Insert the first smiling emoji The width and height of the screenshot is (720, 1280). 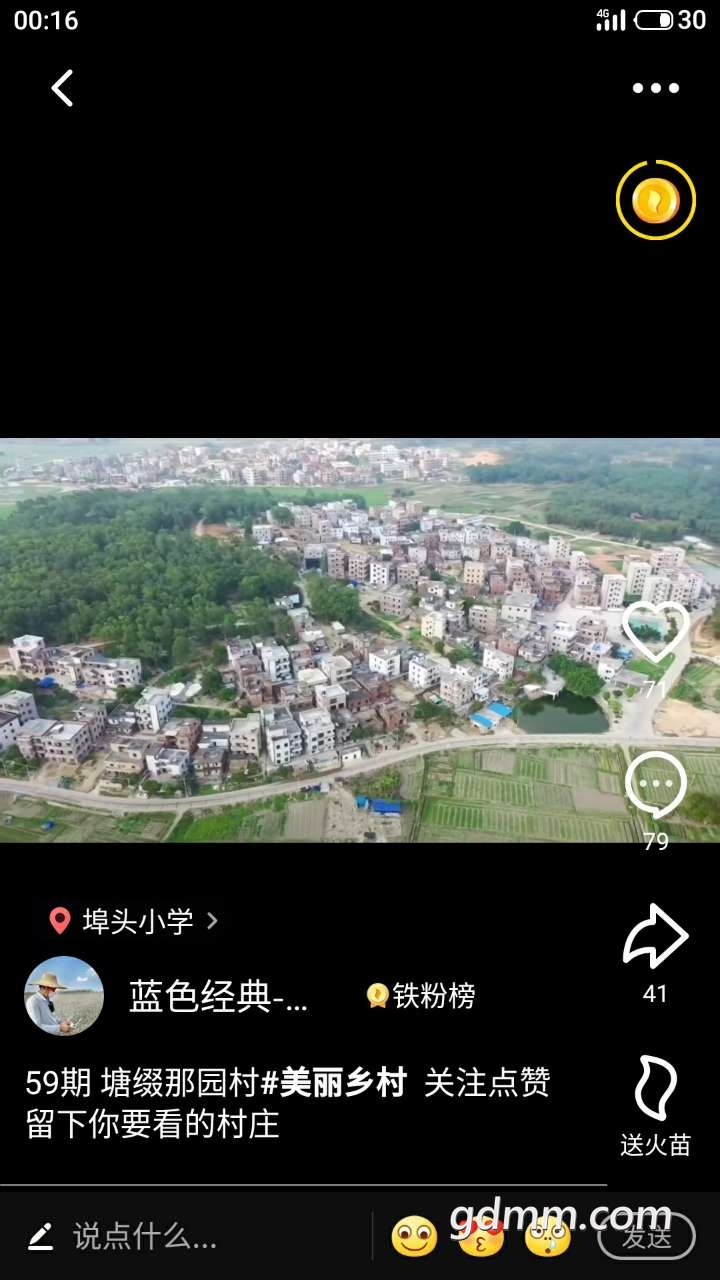point(414,1237)
